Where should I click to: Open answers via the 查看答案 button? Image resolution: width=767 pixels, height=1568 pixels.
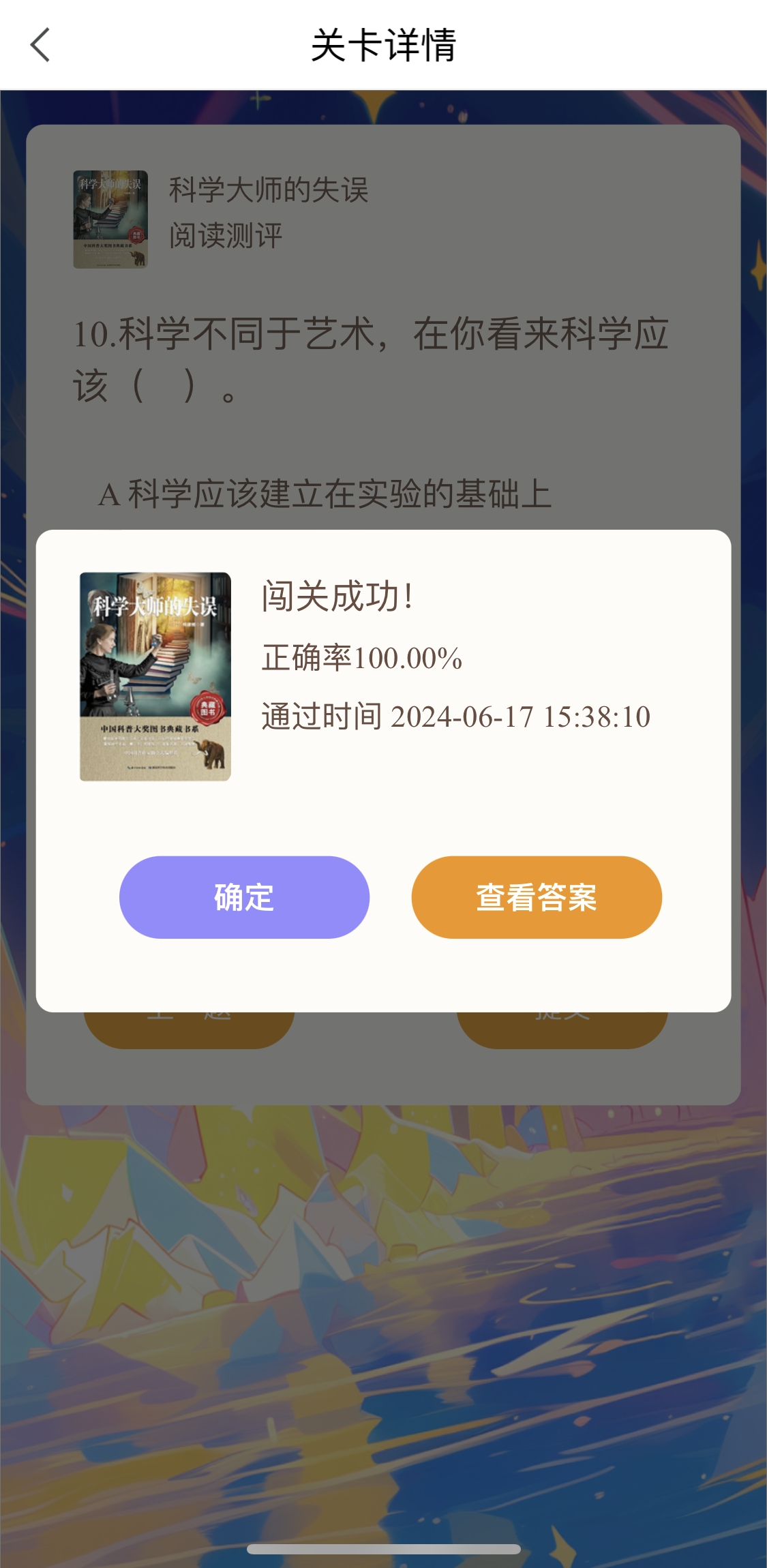(x=535, y=898)
